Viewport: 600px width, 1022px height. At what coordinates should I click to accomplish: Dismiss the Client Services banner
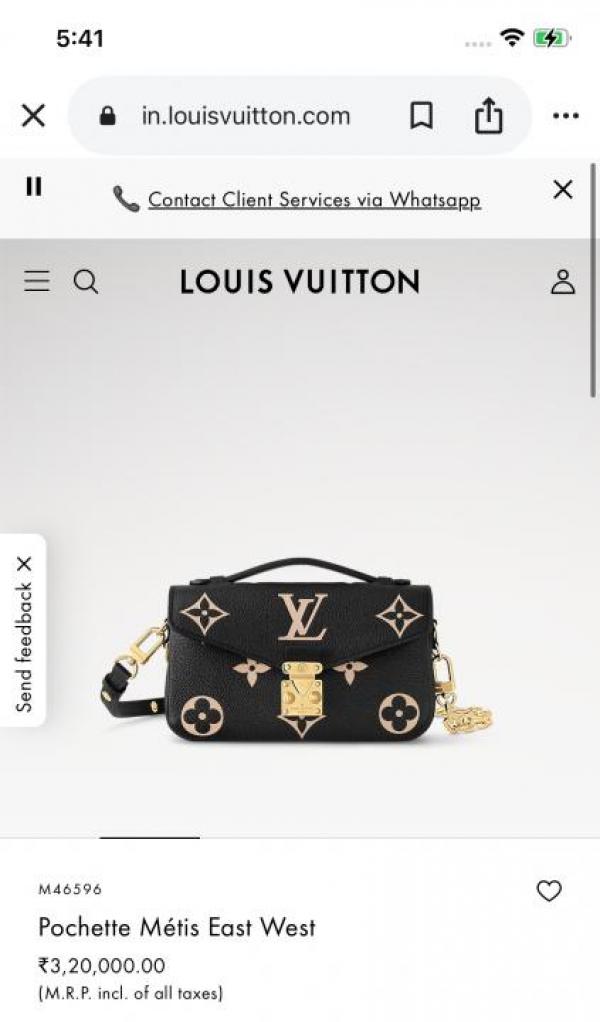[563, 189]
